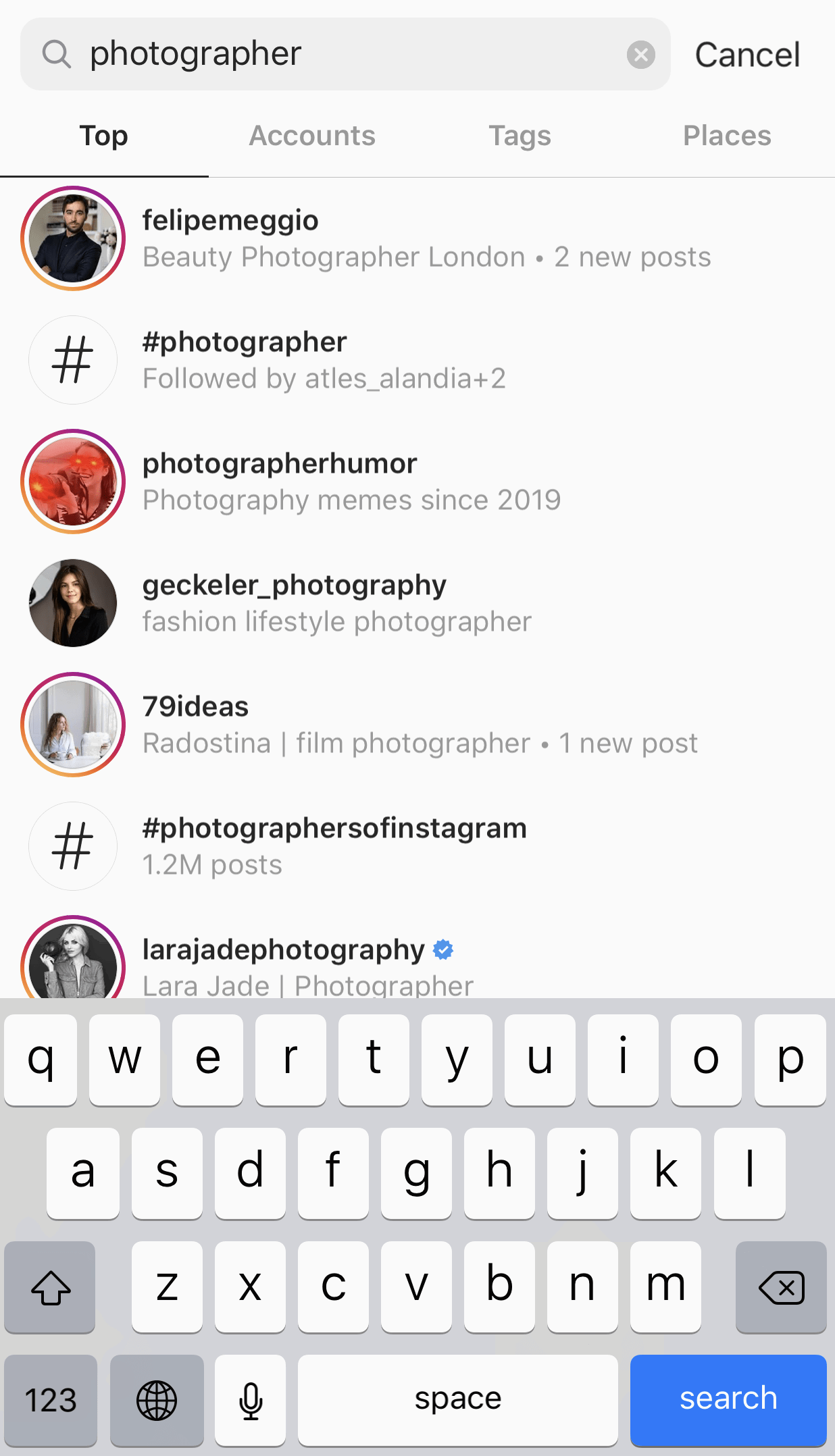The width and height of the screenshot is (835, 1456).
Task: Tap the blue search key
Action: pyautogui.click(x=728, y=1399)
